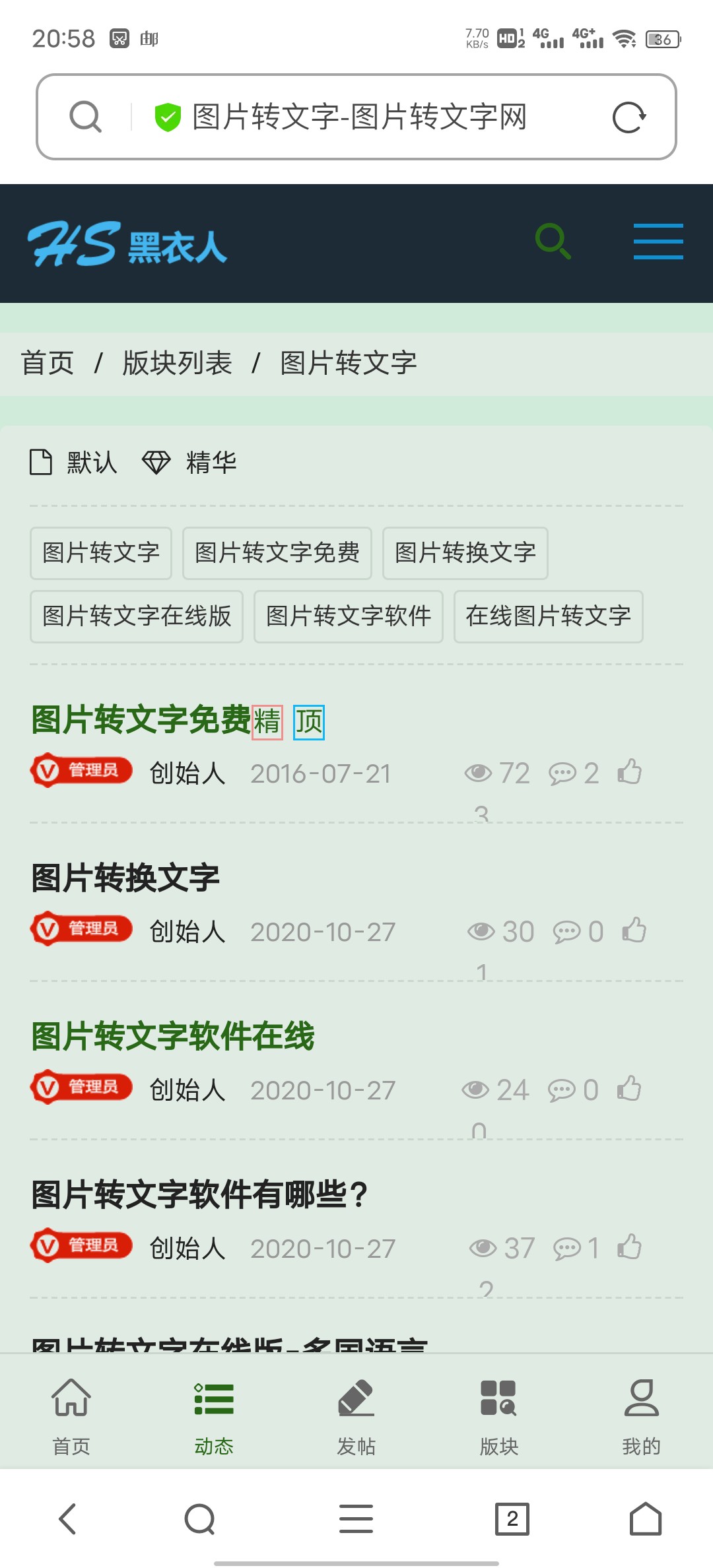Screen dimensions: 713x1568
Task: Open the hamburger menu in header
Action: [x=658, y=242]
